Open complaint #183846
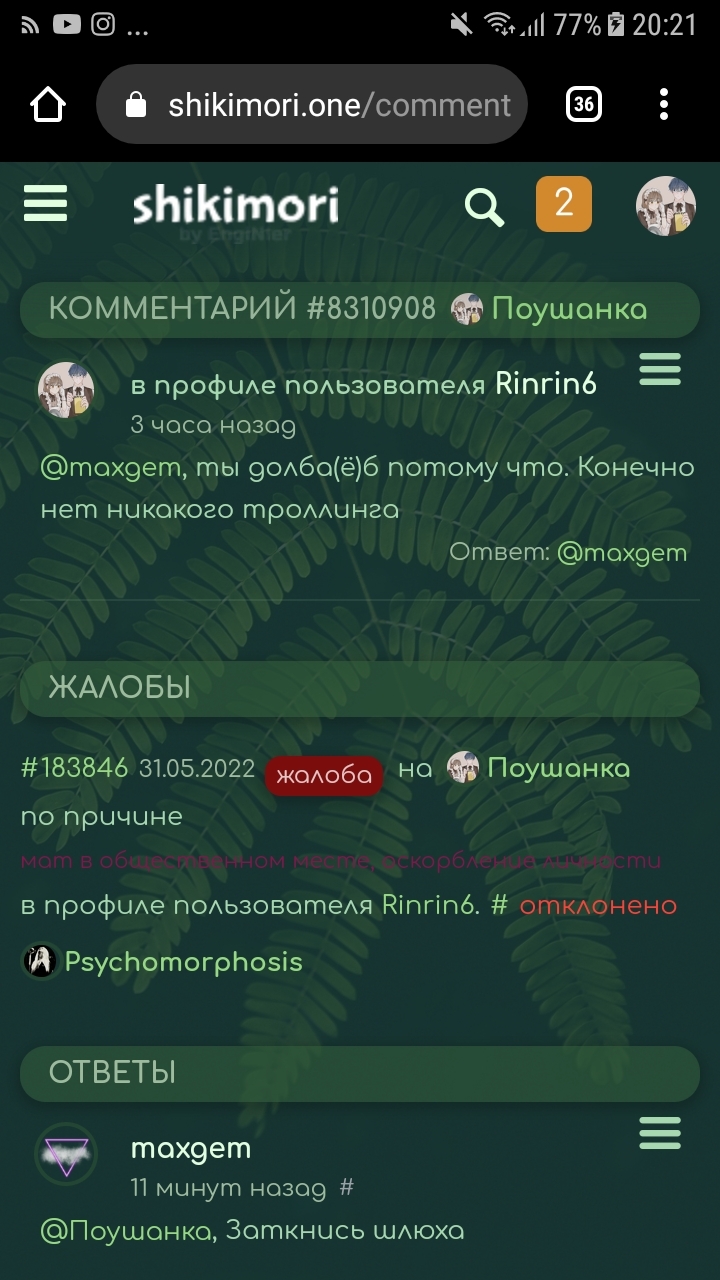The width and height of the screenshot is (720, 1280). point(74,768)
